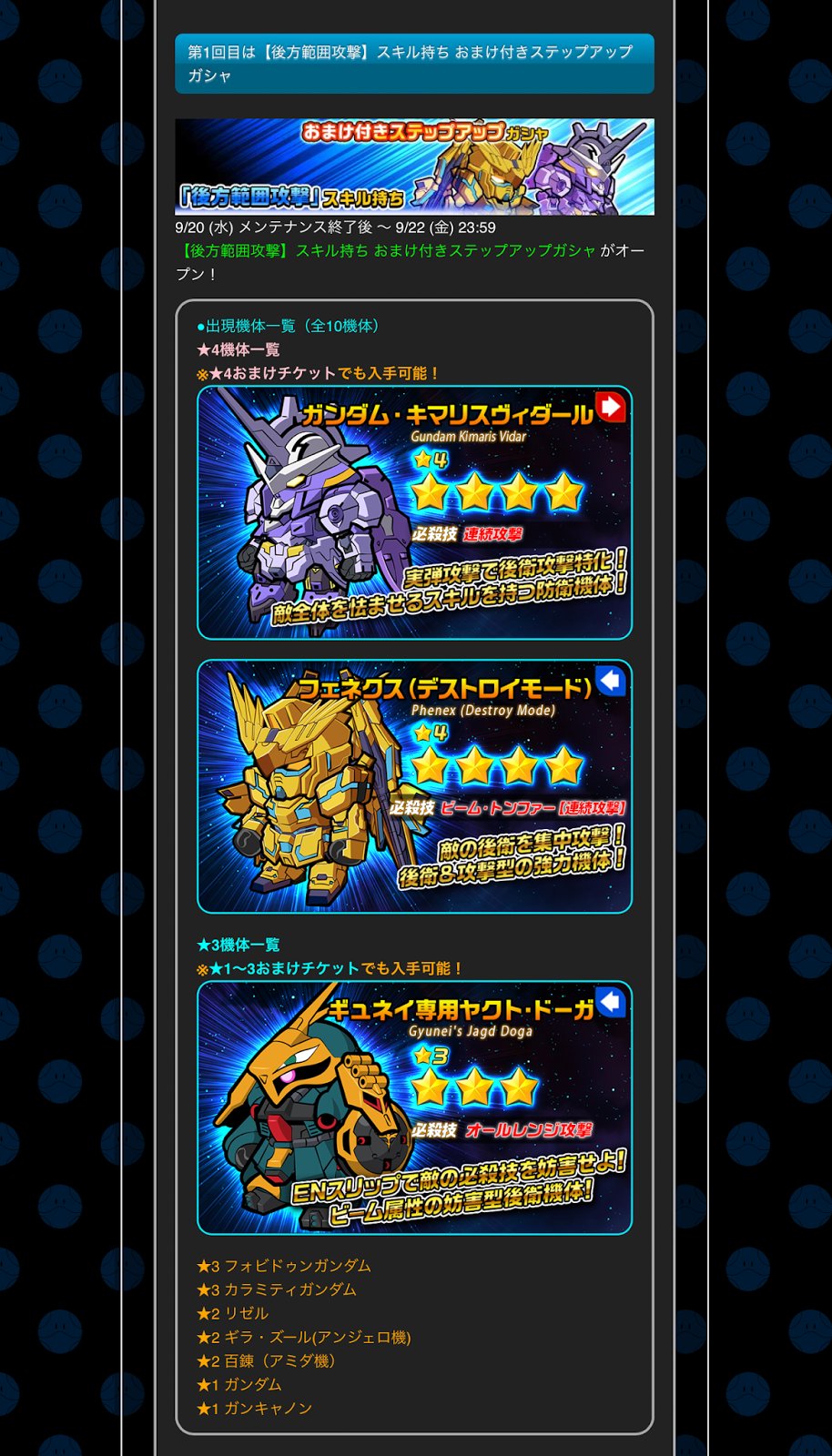Select Gyunei's Jagd Doga unit card
The width and height of the screenshot is (832, 1456).
[x=414, y=1107]
